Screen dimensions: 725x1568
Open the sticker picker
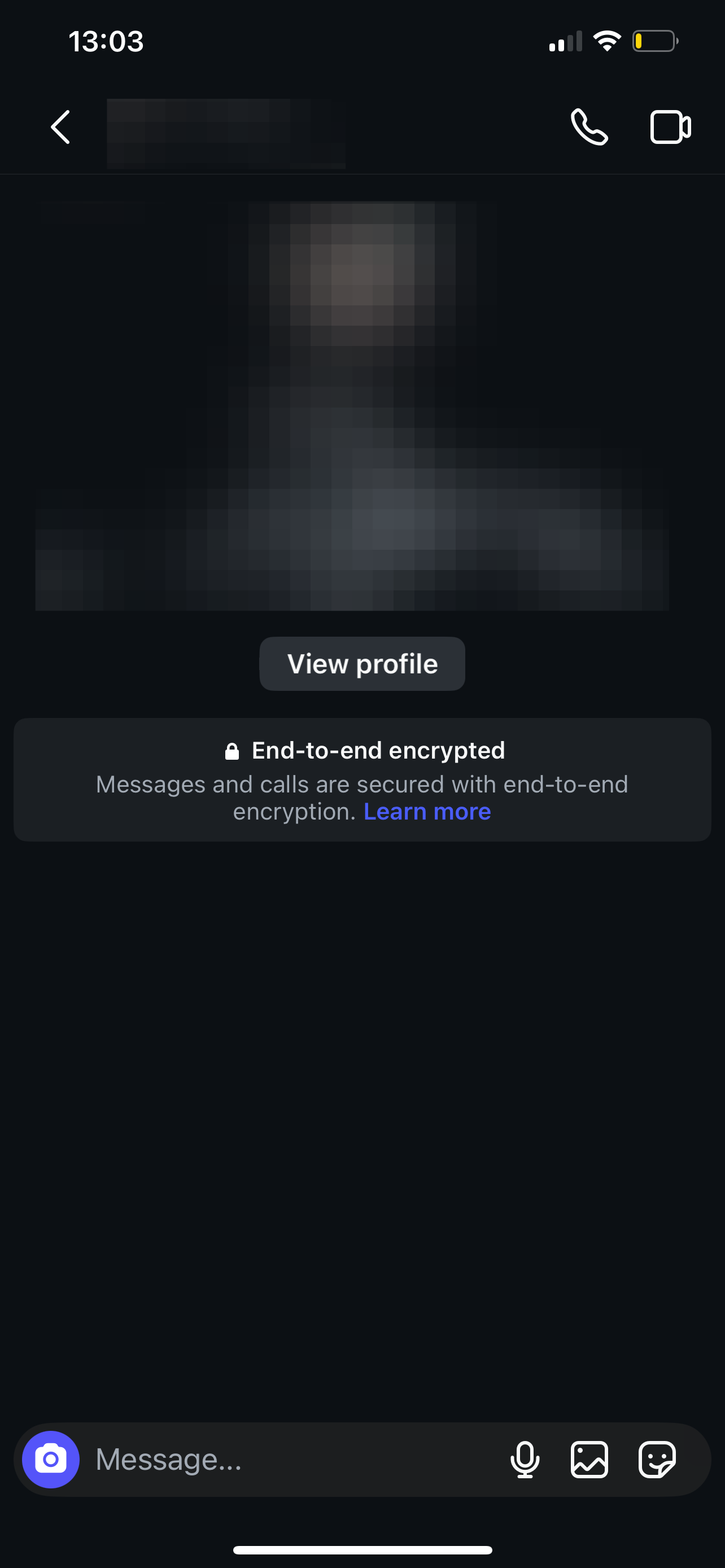pyautogui.click(x=657, y=1459)
